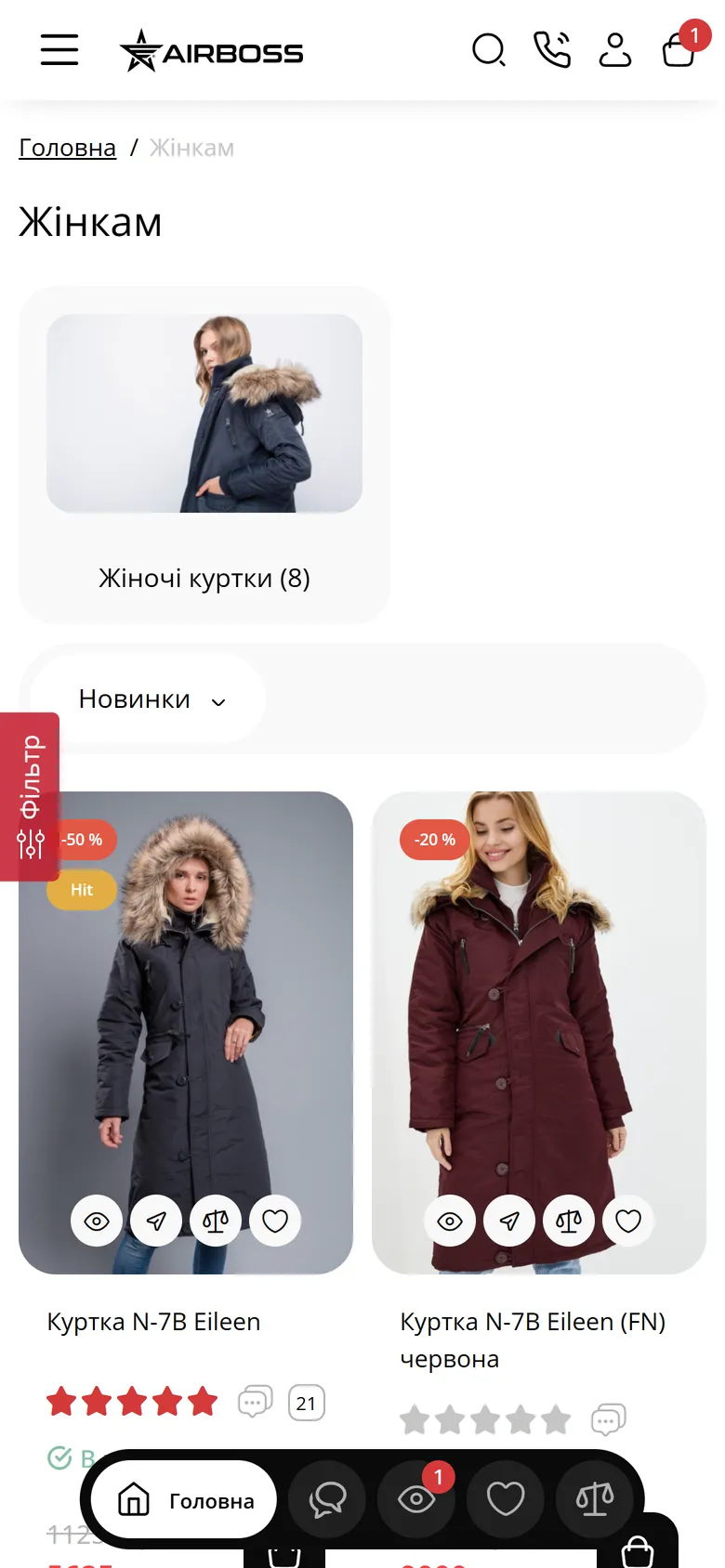
Task: Open the search icon in the header
Action: pyautogui.click(x=488, y=50)
